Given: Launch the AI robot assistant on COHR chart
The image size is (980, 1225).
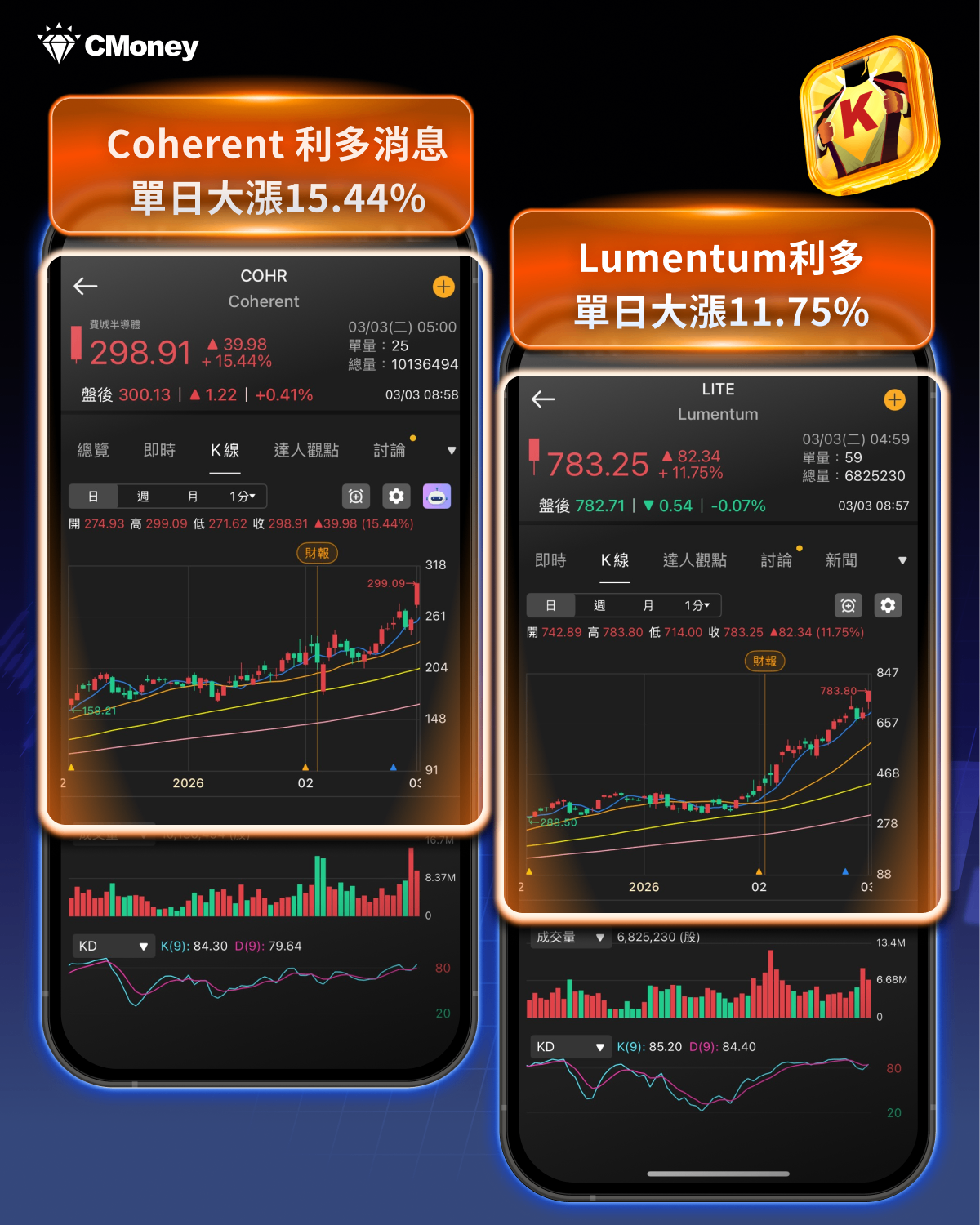Looking at the screenshot, I should [437, 496].
